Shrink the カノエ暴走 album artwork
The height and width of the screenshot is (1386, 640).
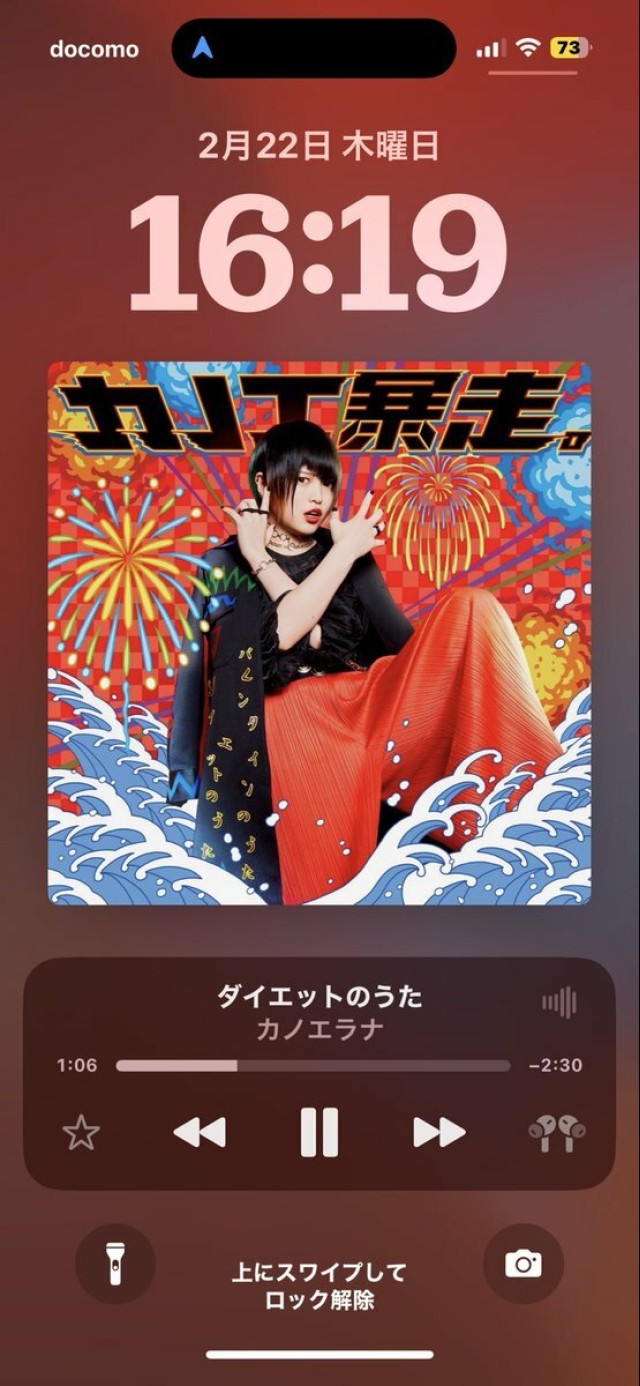319,633
